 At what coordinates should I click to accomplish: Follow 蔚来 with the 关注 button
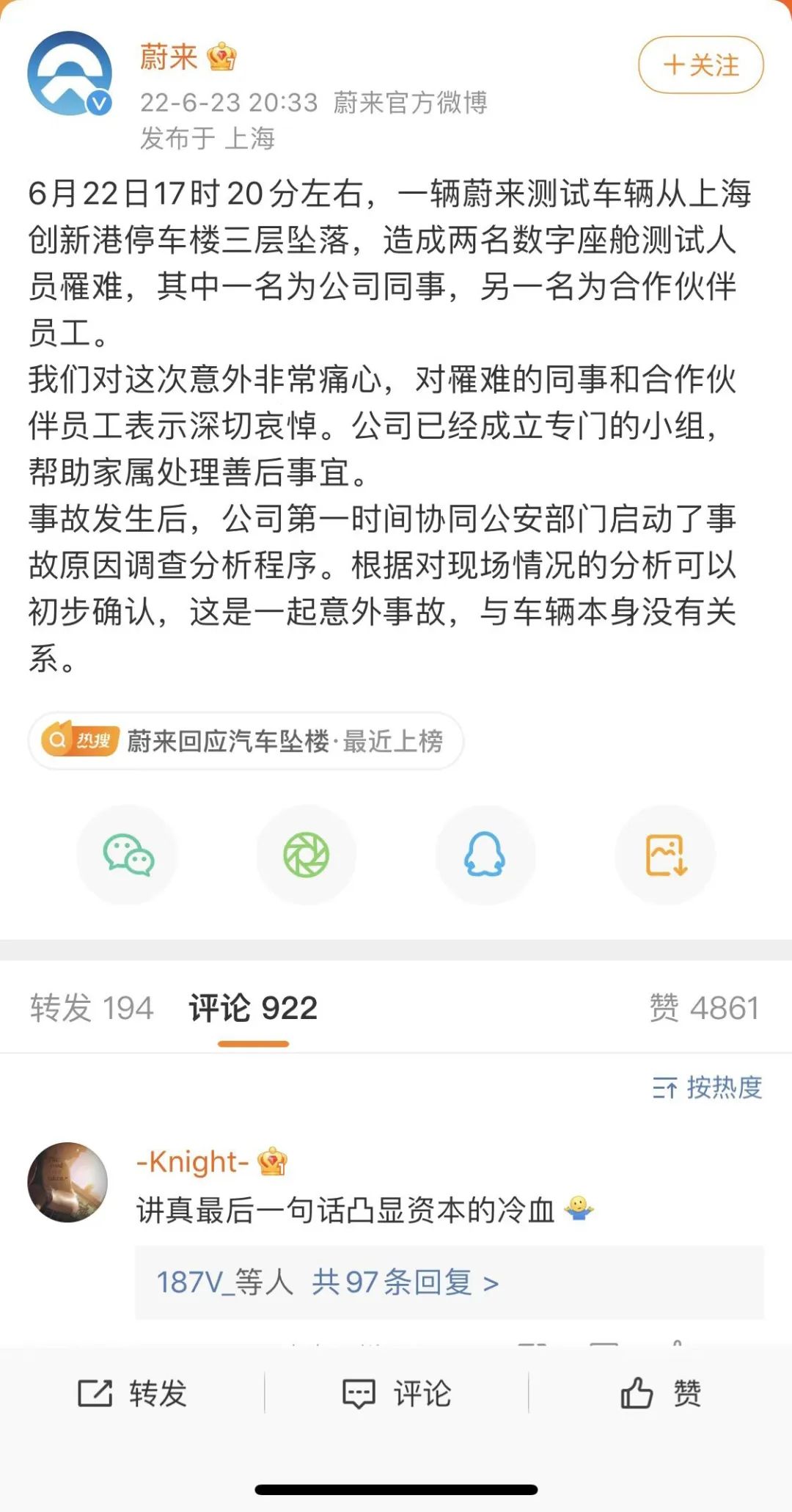[700, 65]
